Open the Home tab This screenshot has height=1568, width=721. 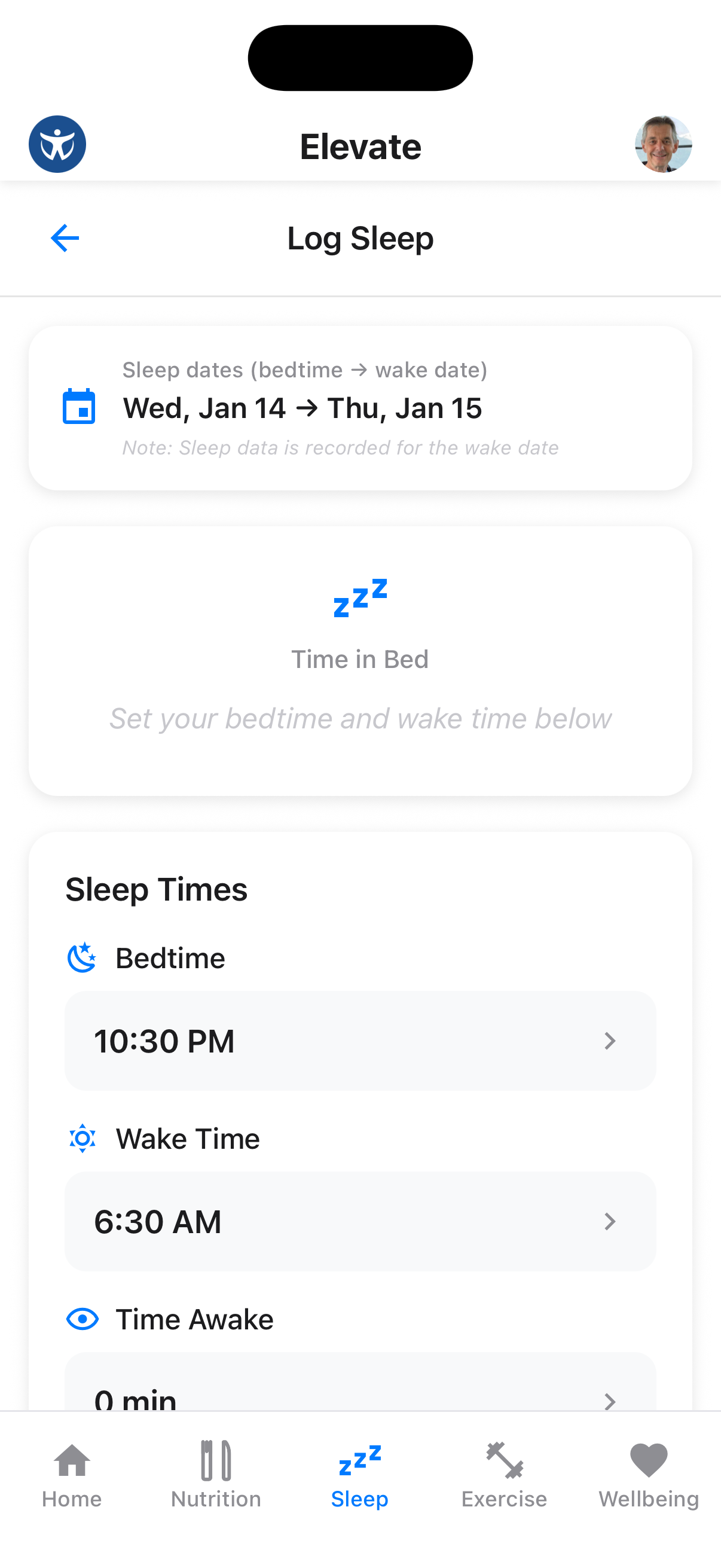tap(72, 1479)
